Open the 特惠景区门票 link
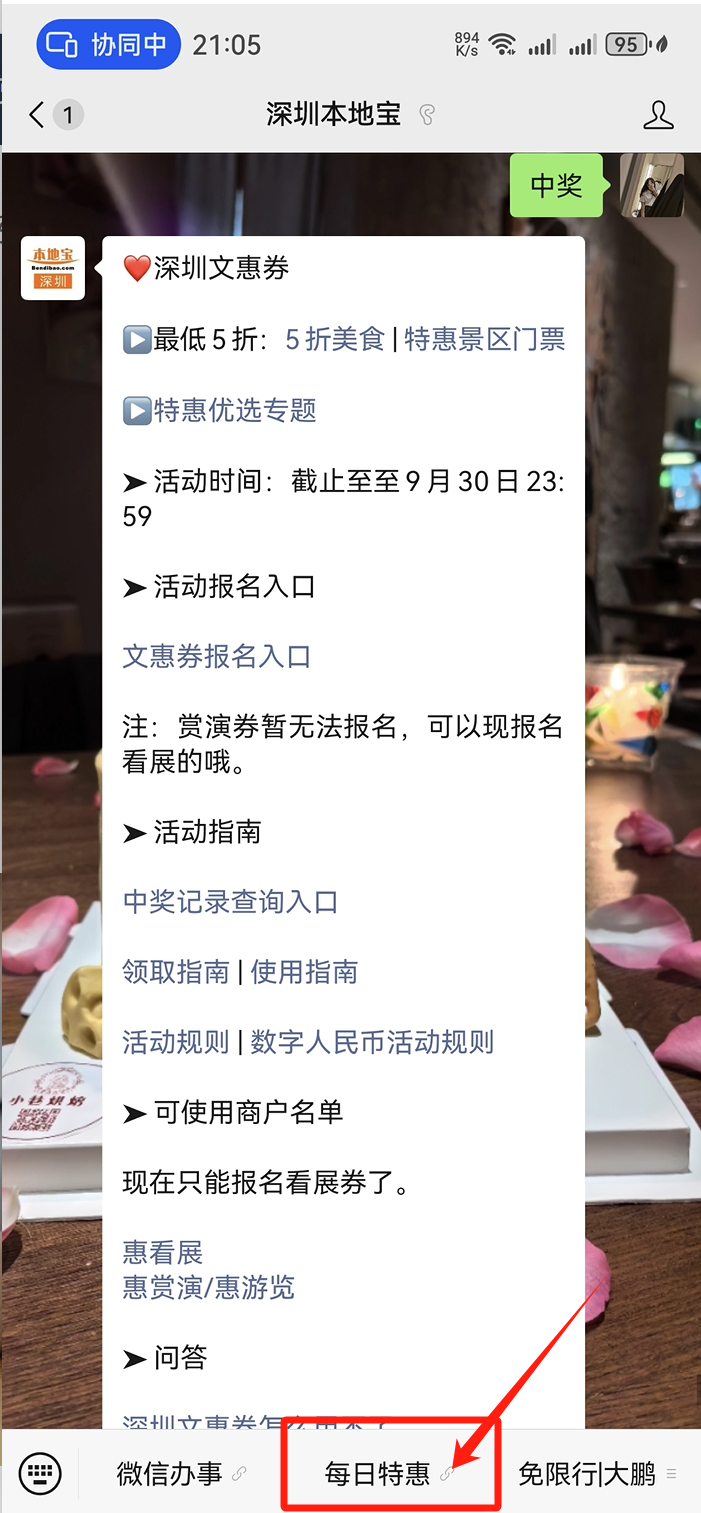Viewport: 701px width, 1513px height. tap(484, 340)
